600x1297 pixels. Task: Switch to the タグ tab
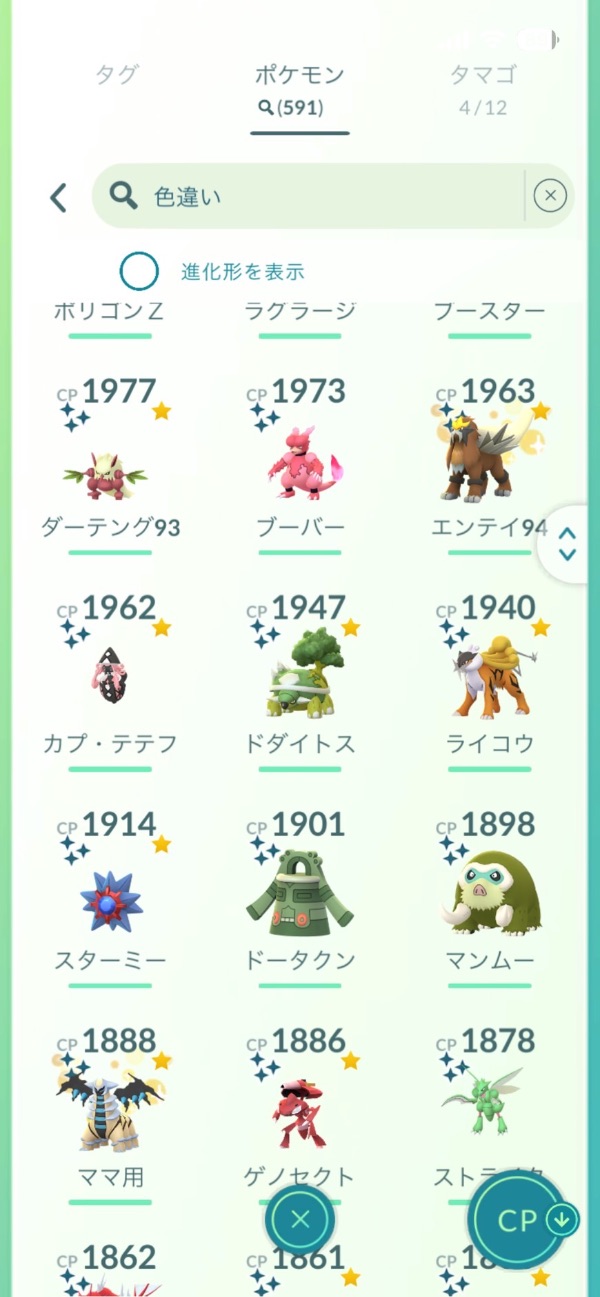tap(117, 75)
